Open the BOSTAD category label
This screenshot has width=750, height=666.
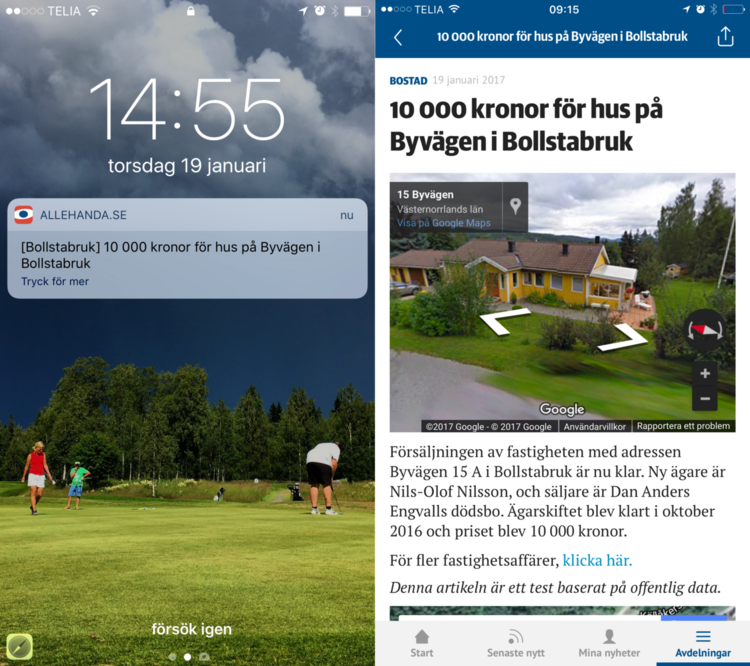coord(408,80)
